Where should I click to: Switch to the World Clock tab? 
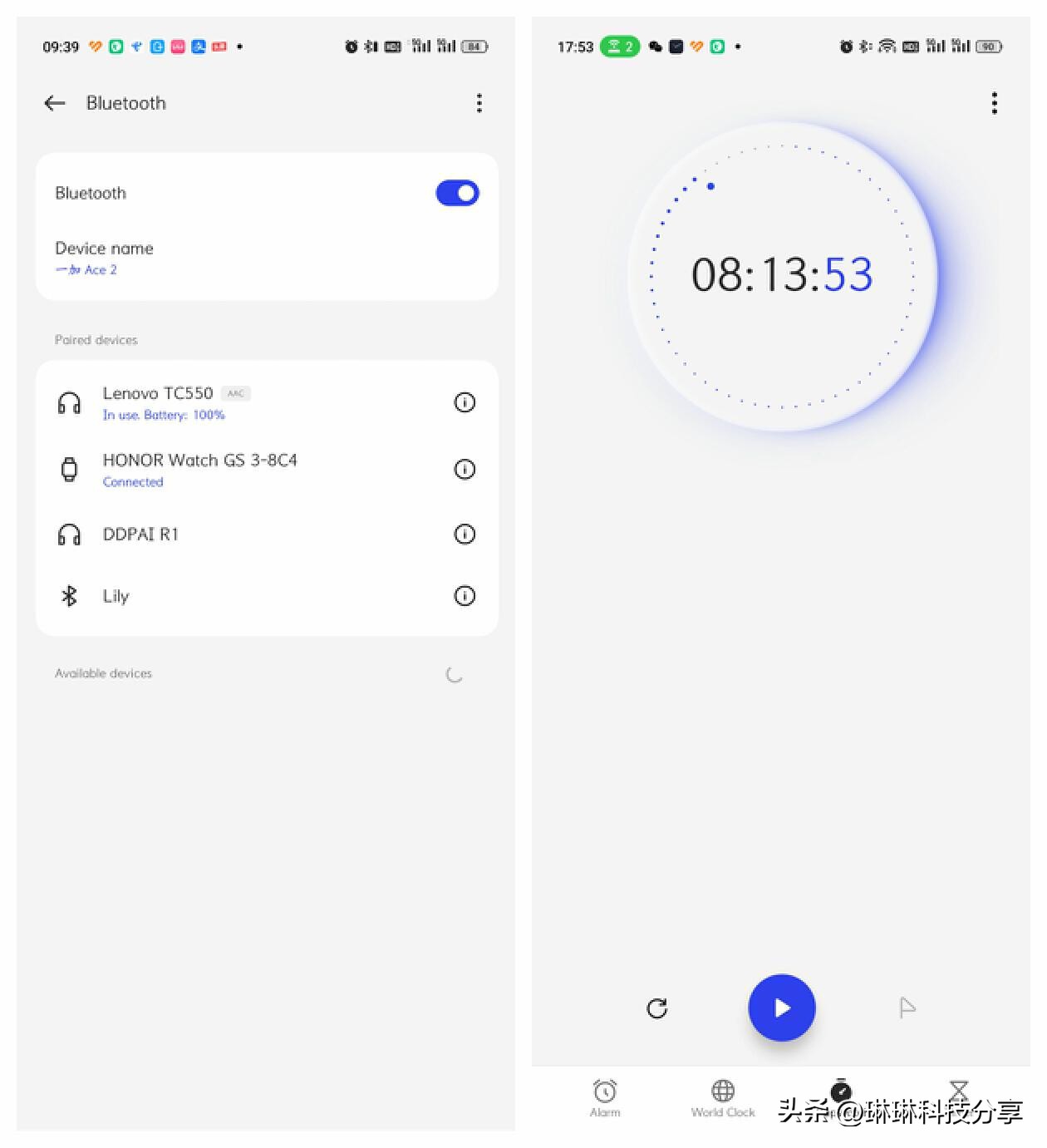[x=723, y=1097]
